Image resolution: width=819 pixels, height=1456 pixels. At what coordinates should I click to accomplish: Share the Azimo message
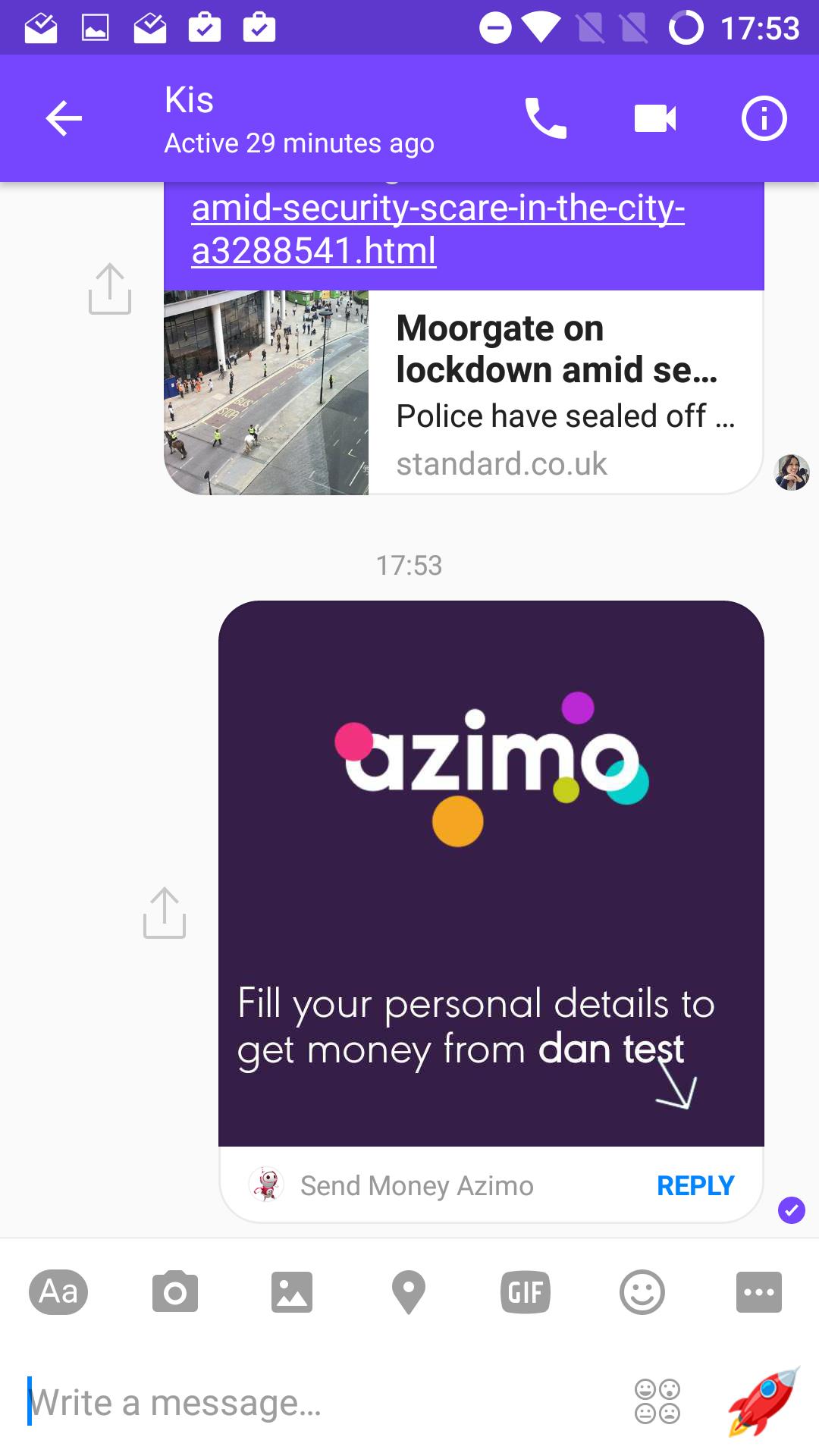[165, 913]
